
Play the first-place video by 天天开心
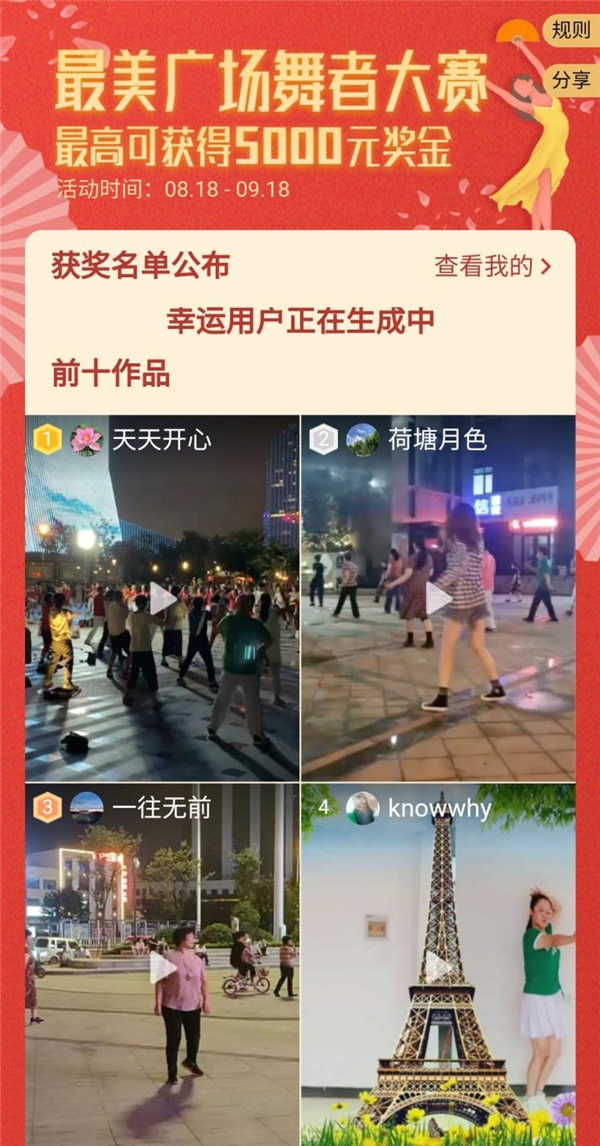(x=162, y=598)
